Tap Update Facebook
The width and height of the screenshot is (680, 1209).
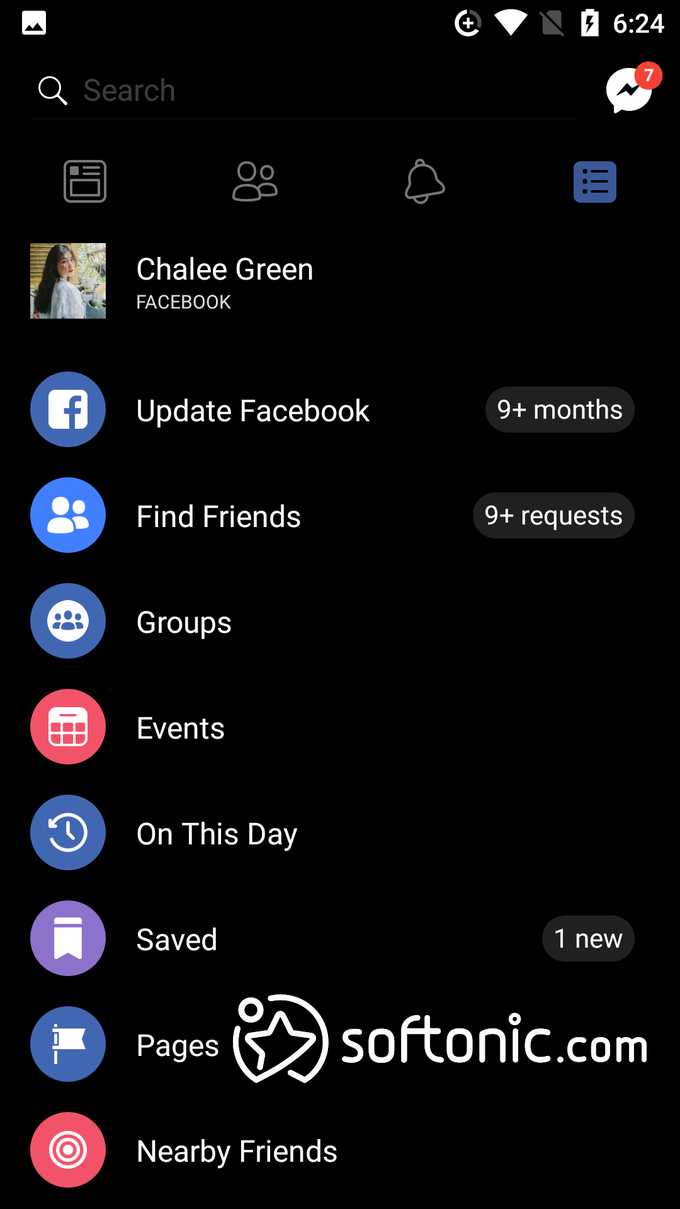253,410
